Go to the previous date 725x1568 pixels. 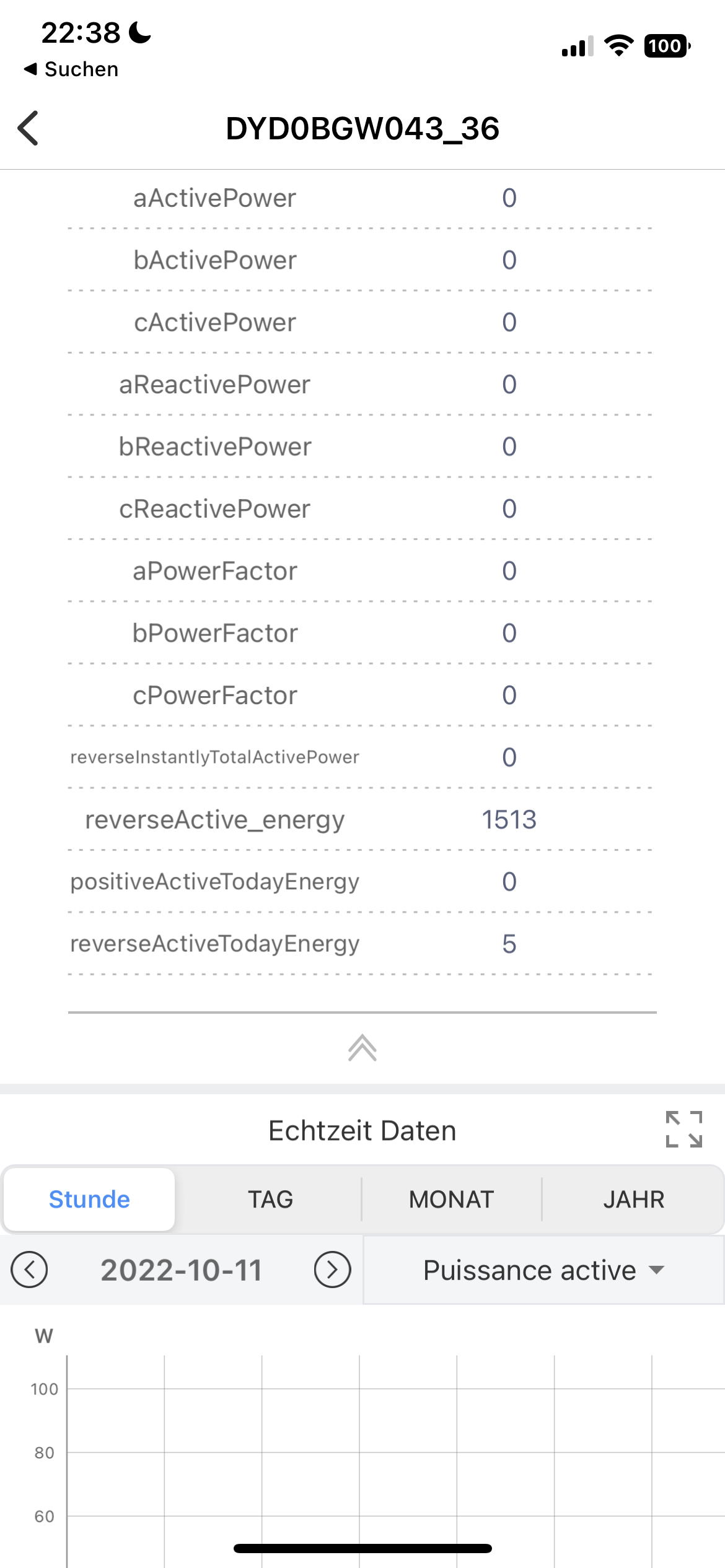tap(29, 1270)
